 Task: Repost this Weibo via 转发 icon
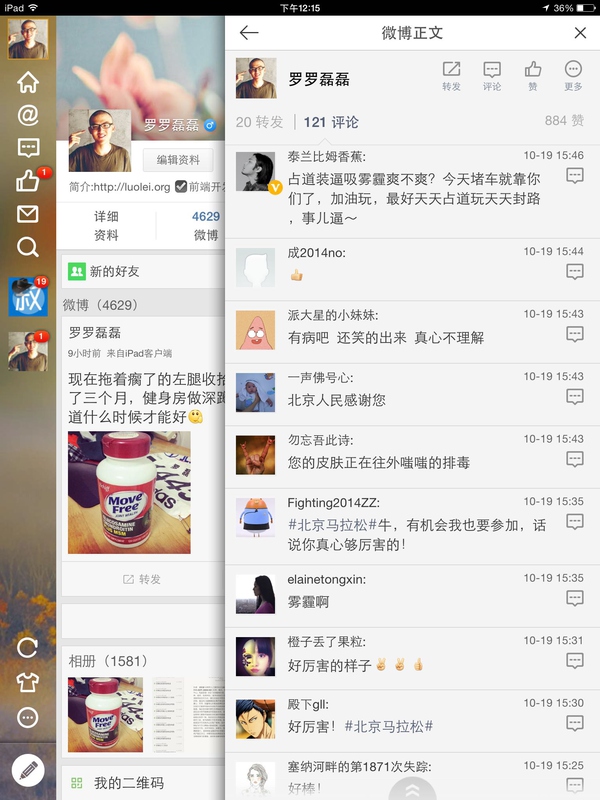(452, 76)
